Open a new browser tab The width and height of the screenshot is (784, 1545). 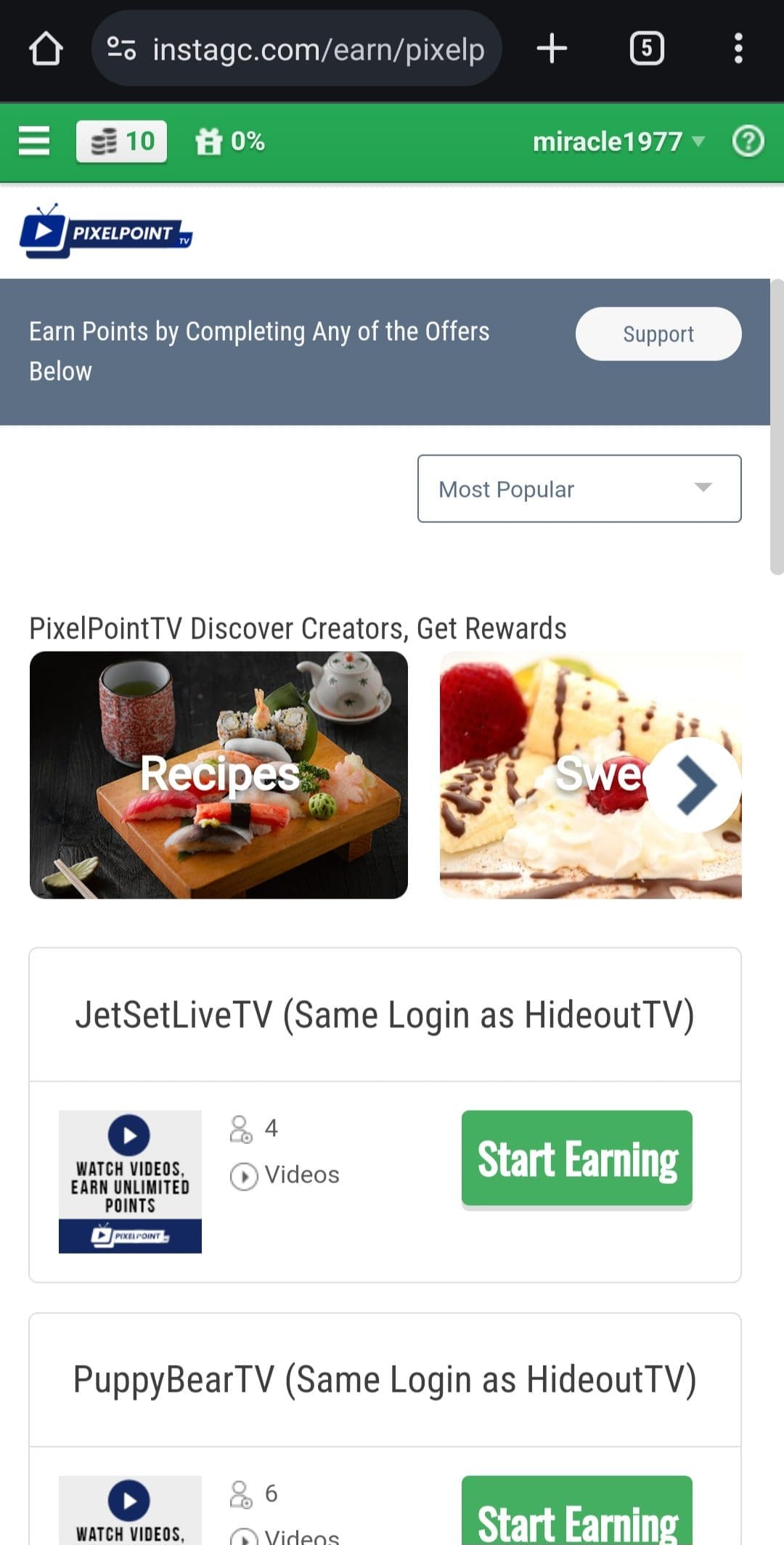pyautogui.click(x=552, y=49)
